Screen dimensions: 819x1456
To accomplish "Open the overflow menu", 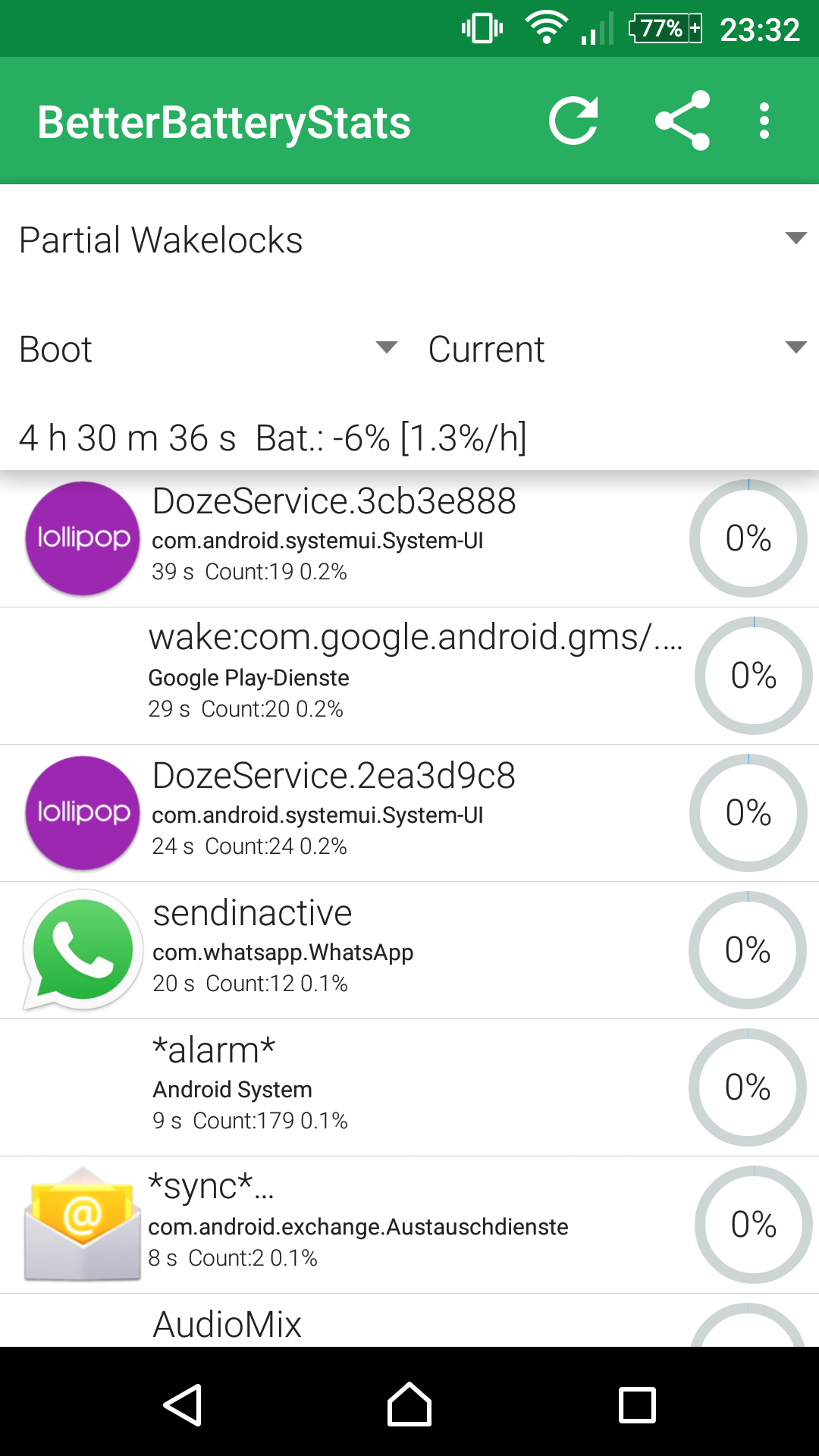I will [x=764, y=121].
